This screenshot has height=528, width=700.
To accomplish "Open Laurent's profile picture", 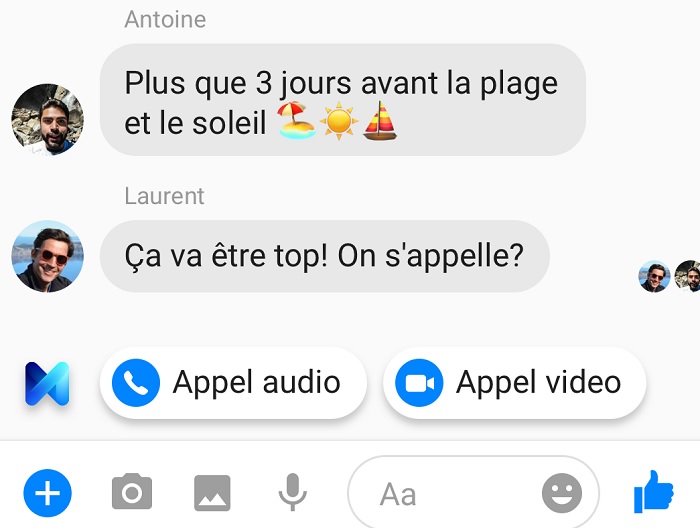I will click(47, 256).
